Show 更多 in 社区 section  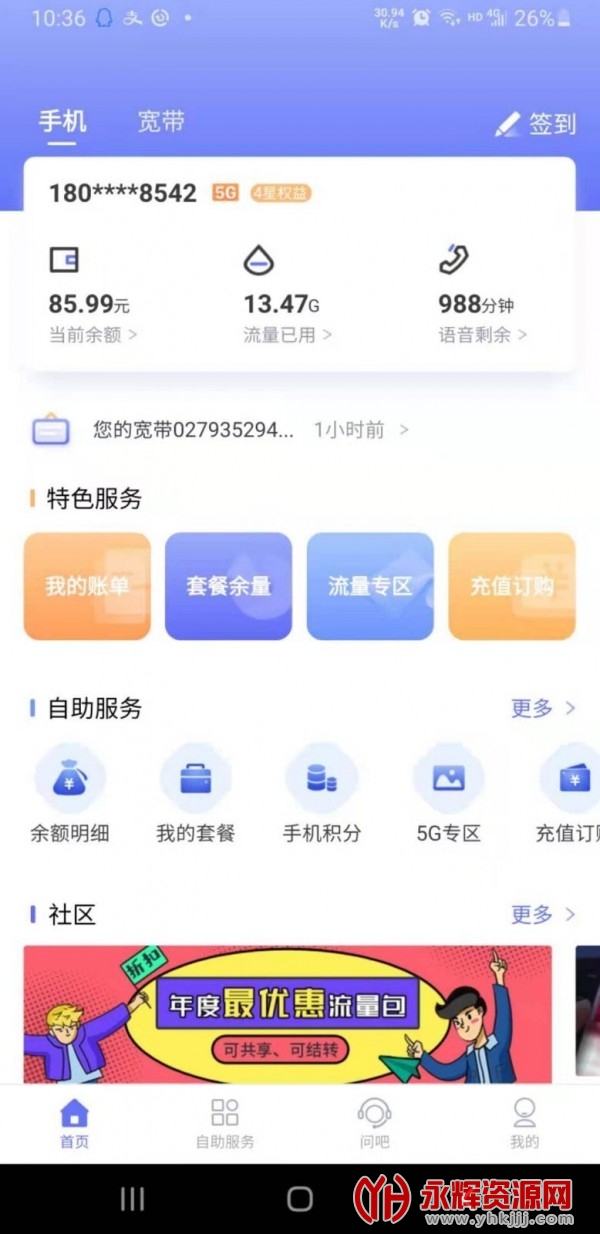click(x=543, y=914)
